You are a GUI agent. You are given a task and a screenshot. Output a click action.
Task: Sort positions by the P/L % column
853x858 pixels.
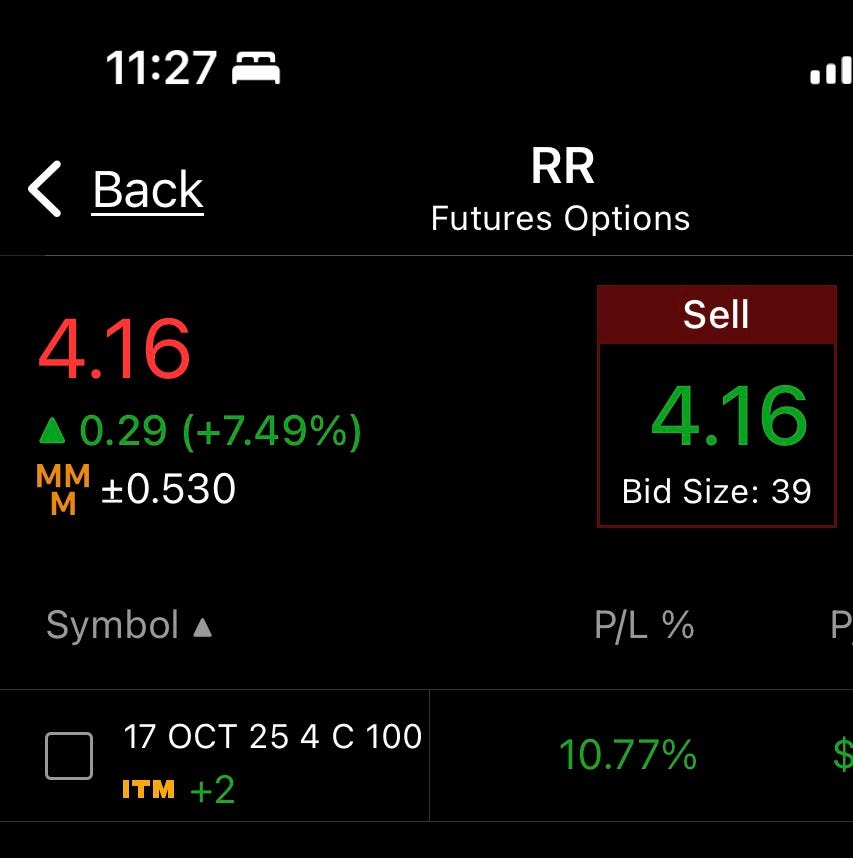[x=644, y=625]
